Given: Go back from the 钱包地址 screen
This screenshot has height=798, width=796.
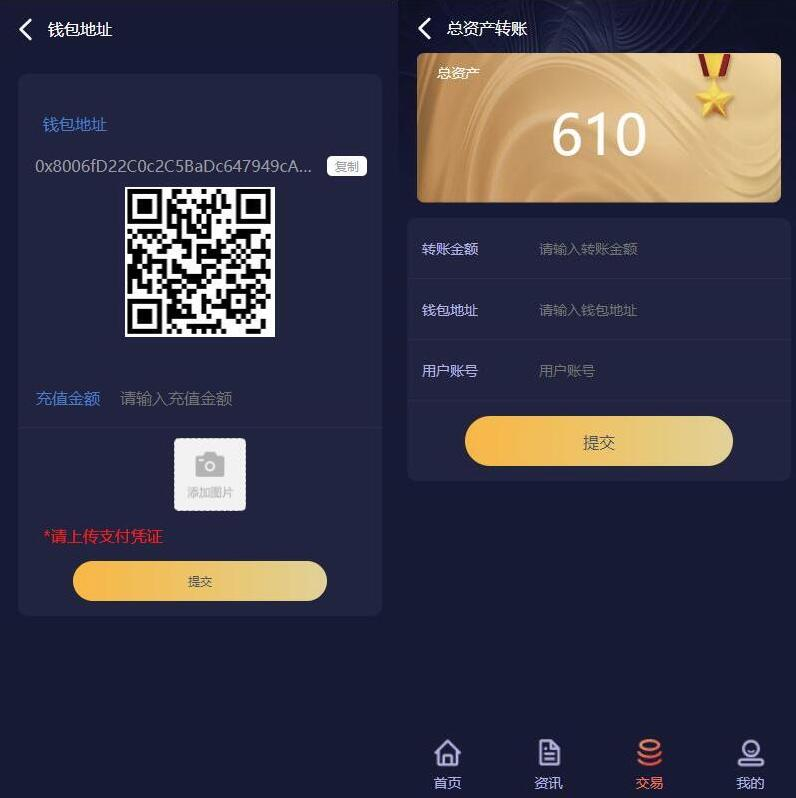Looking at the screenshot, I should tap(26, 29).
